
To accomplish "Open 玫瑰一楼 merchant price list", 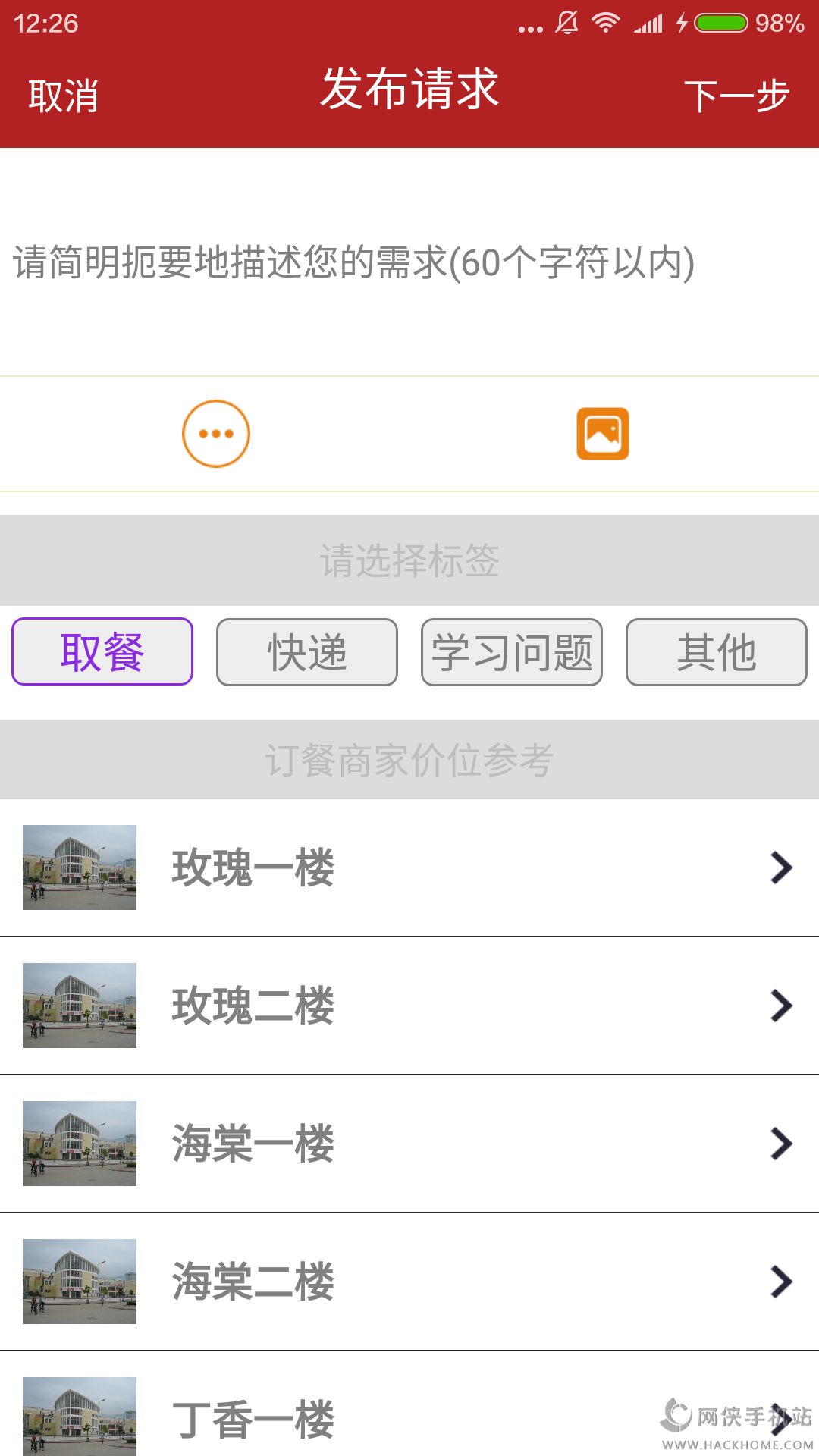I will tap(409, 868).
